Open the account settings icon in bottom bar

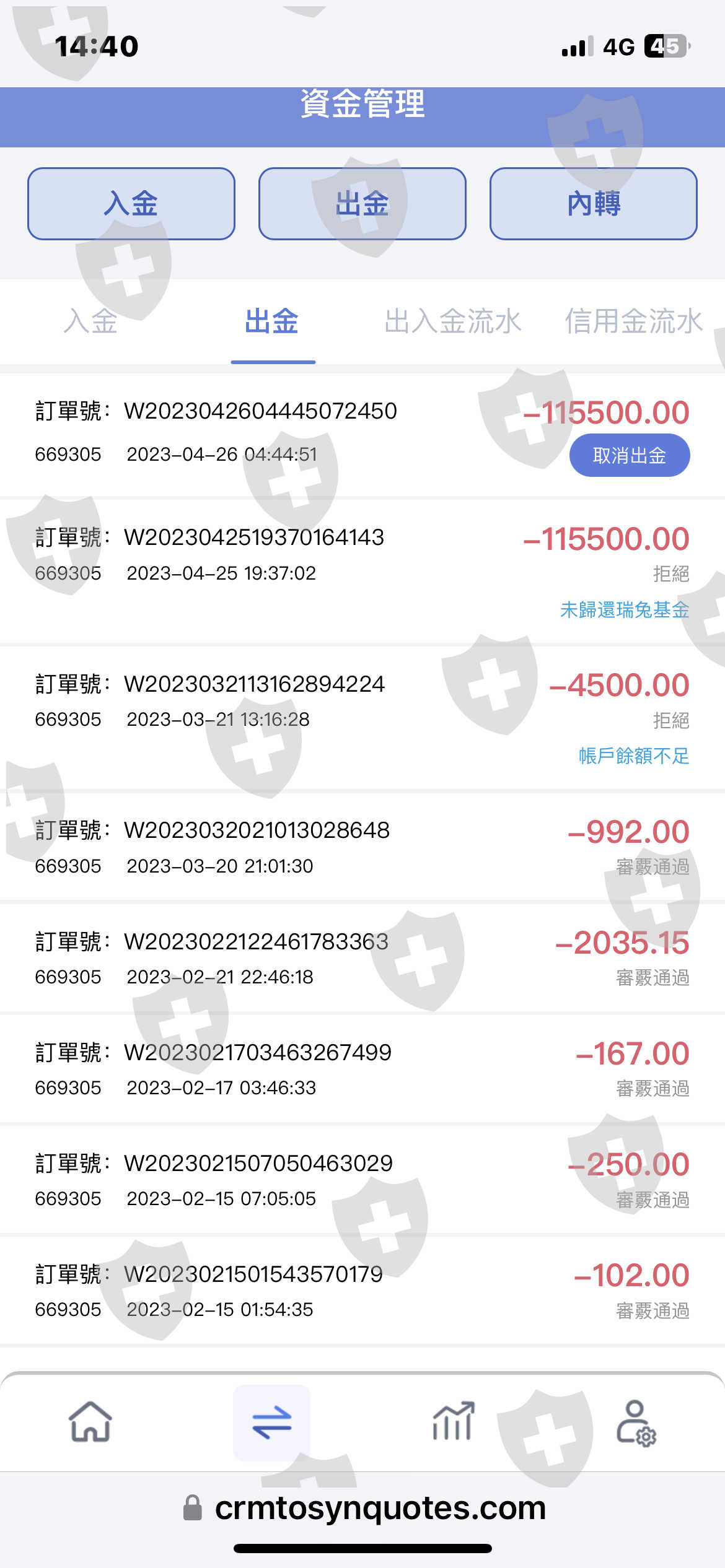pos(636,1423)
